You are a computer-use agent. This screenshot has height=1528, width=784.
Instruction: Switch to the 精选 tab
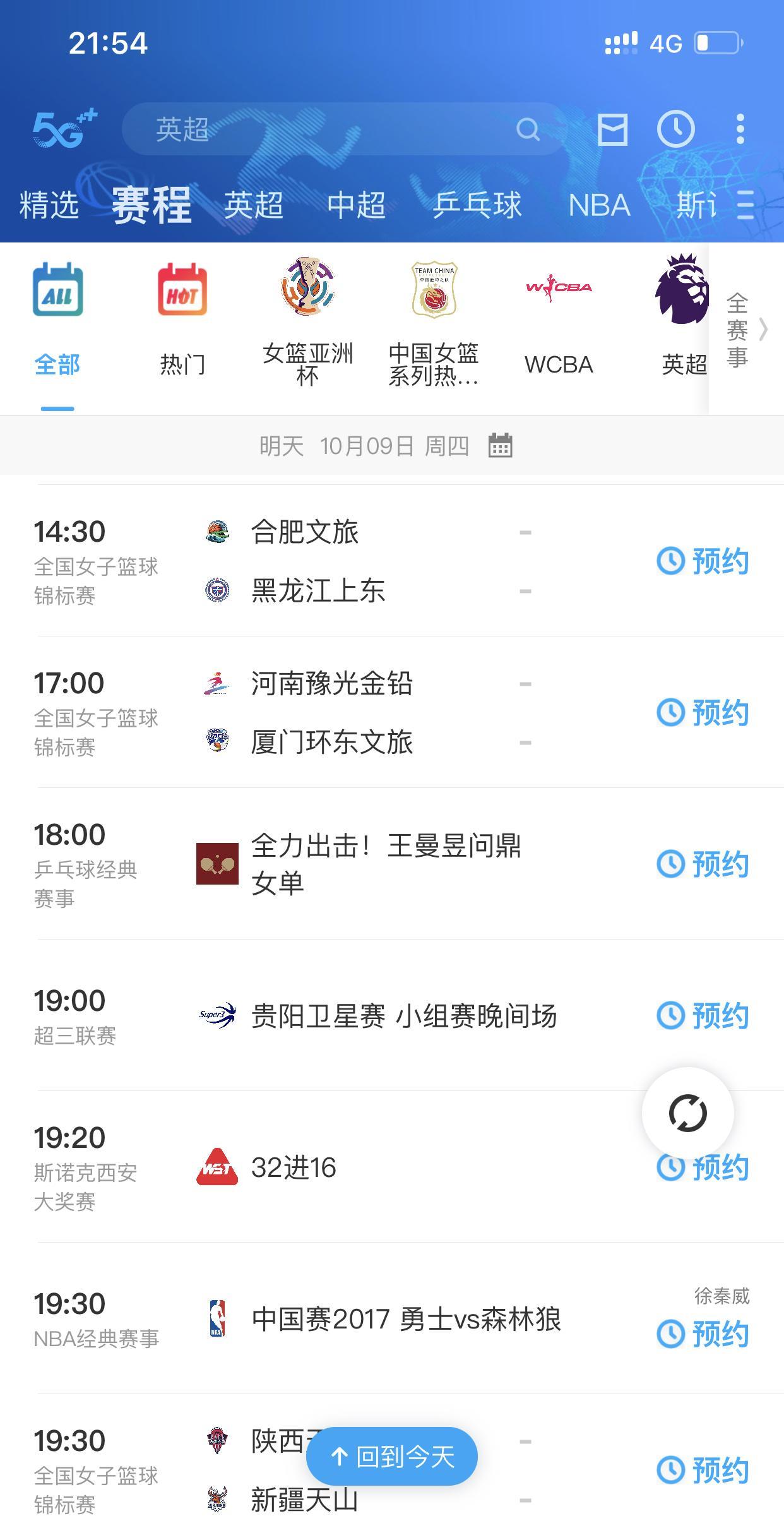(x=49, y=205)
